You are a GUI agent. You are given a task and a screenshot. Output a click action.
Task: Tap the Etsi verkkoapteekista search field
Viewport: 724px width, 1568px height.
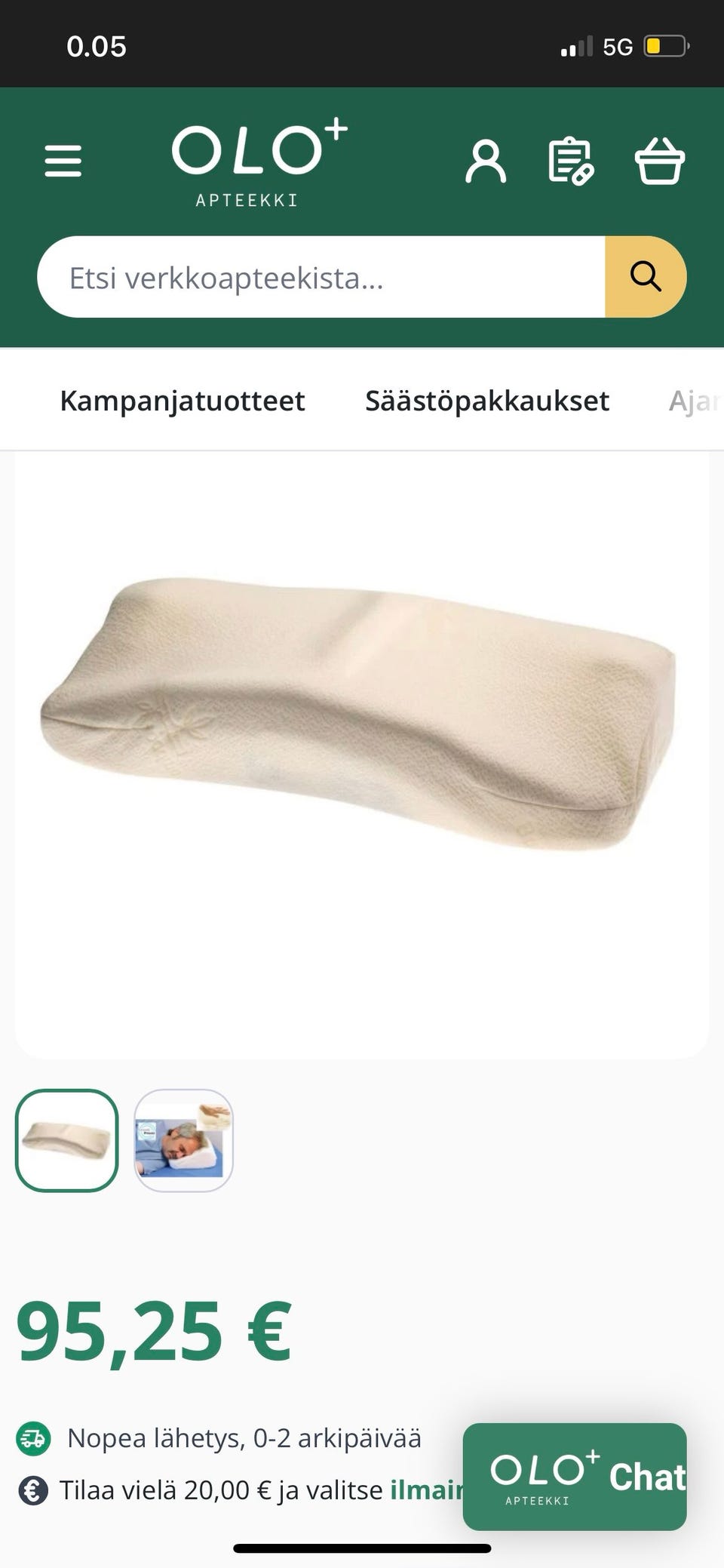coord(321,278)
